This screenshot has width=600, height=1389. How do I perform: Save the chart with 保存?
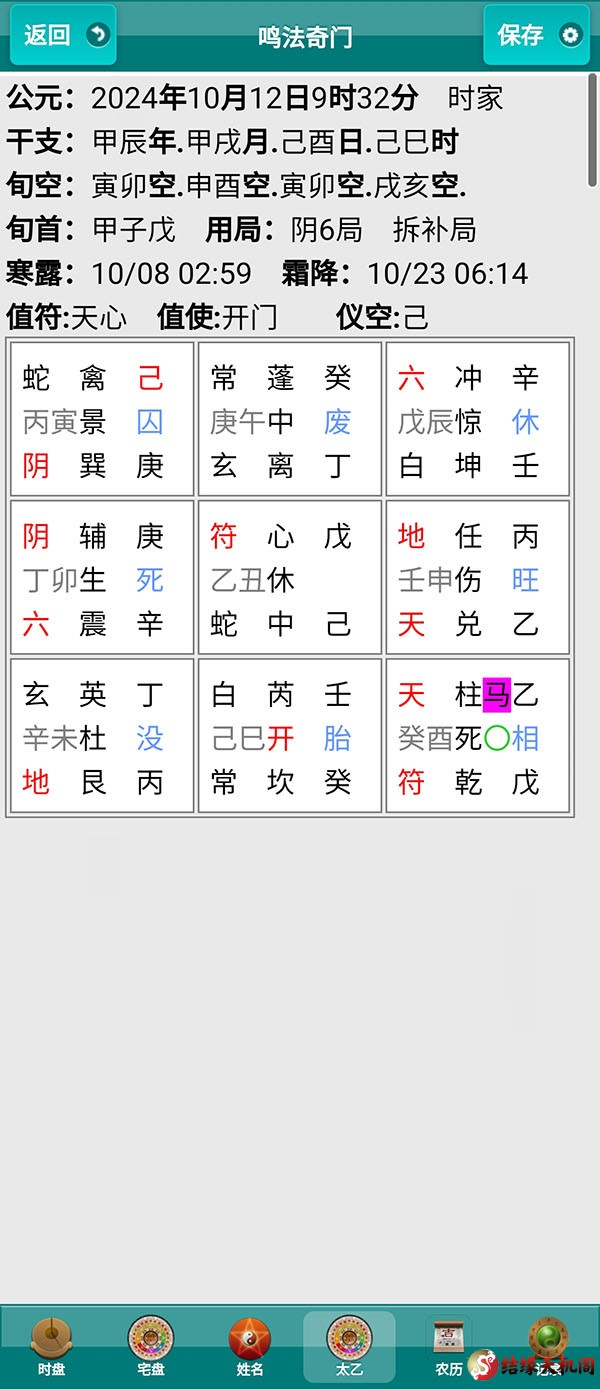click(536, 36)
